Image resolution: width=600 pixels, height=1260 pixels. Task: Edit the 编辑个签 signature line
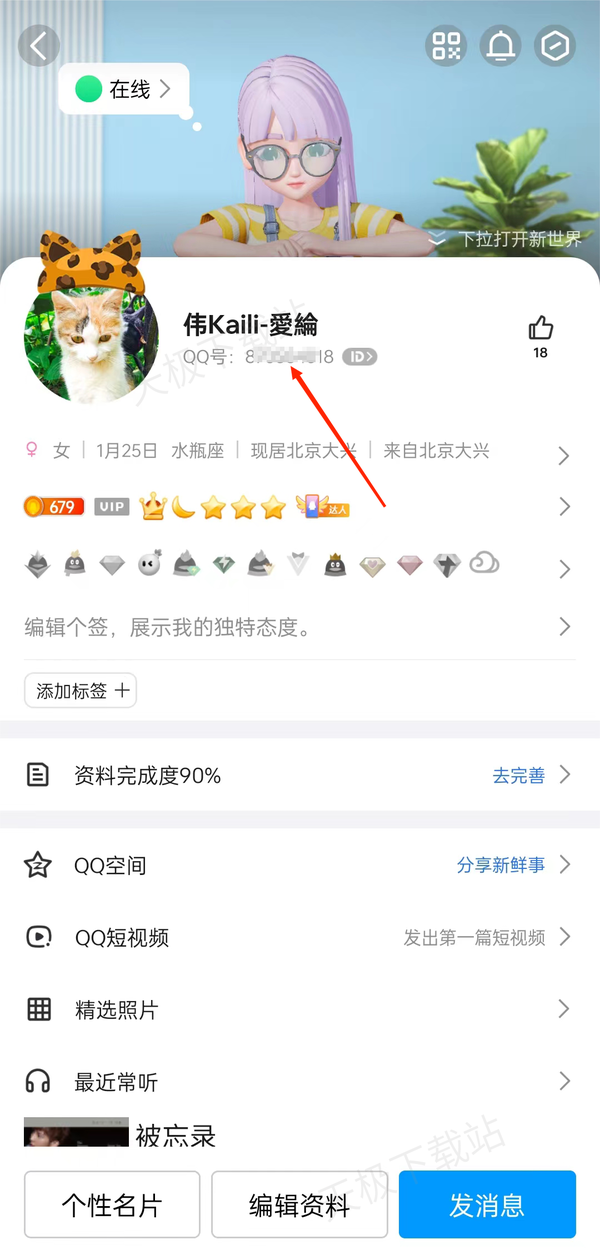pos(298,628)
